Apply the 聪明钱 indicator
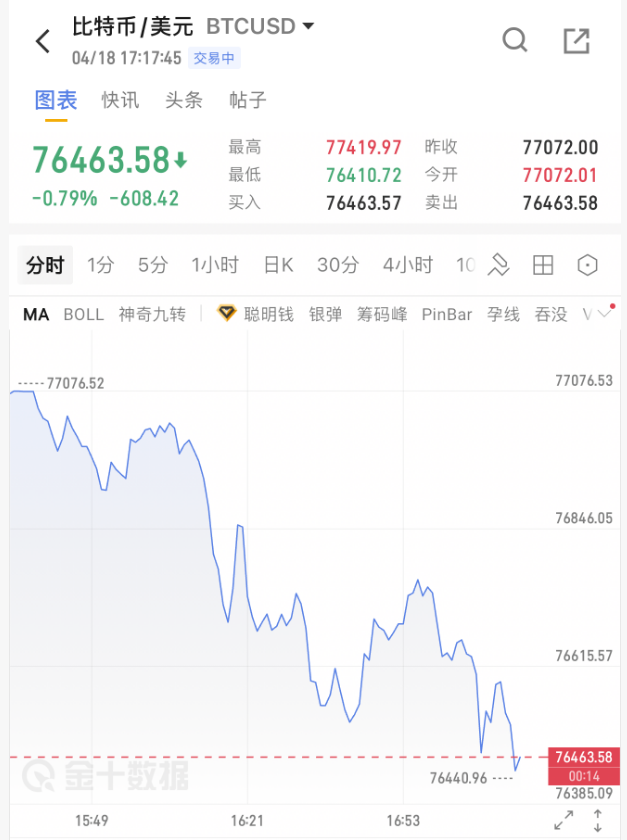627x840 pixels. coord(257,314)
